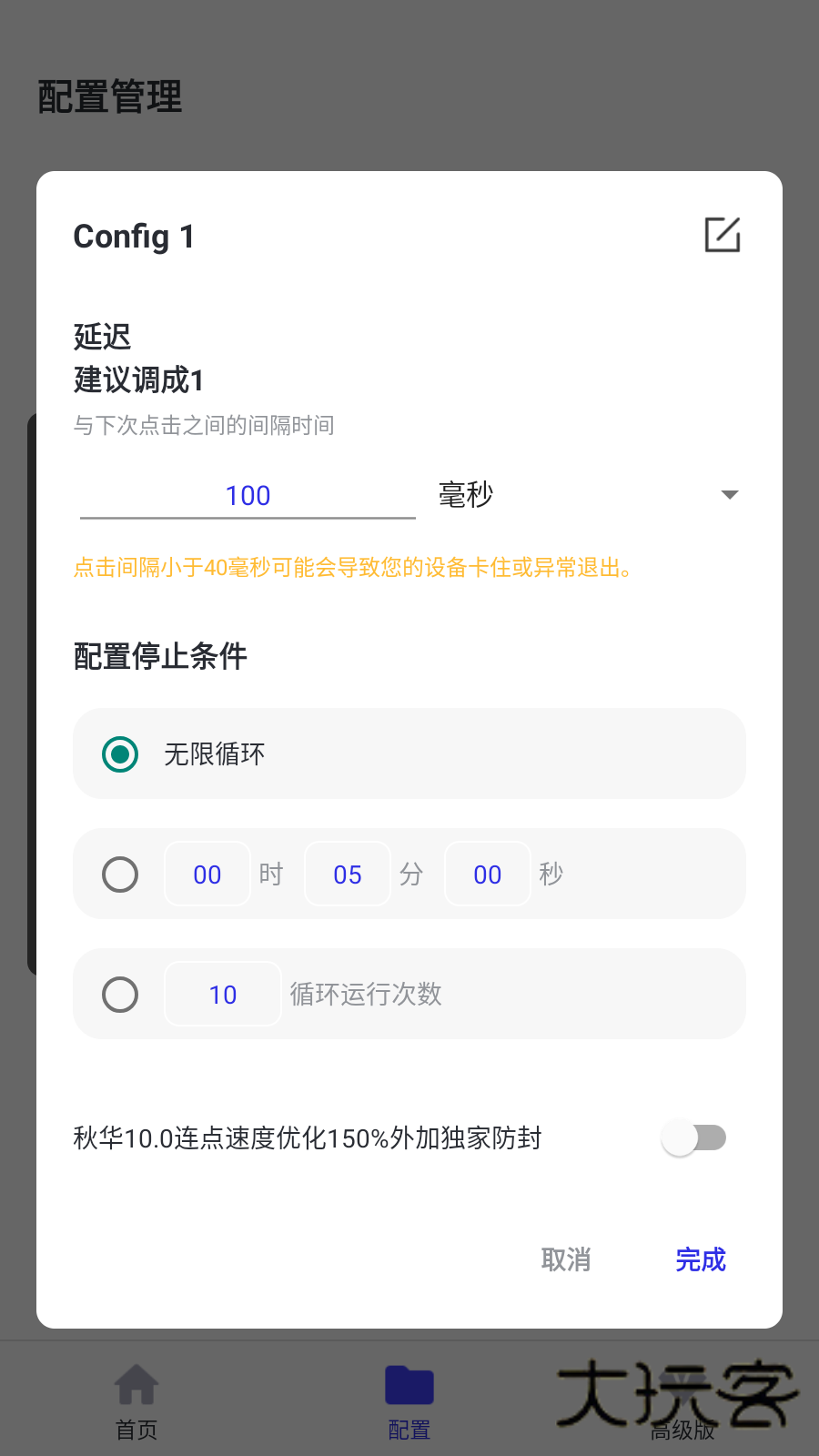Tap the diamond icon above 高级版
Viewport: 819px width, 1456px height.
click(682, 1385)
